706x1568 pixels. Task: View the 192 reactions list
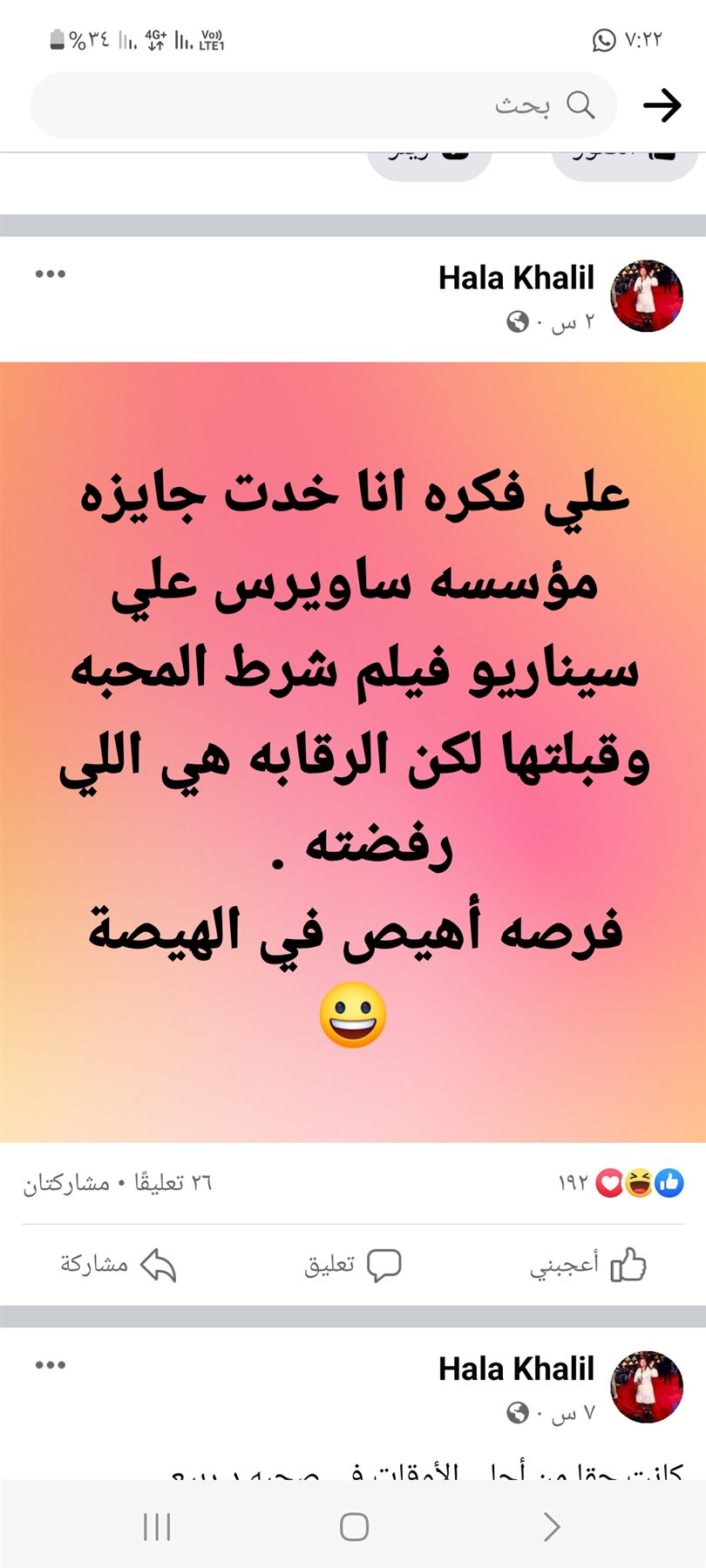point(621,1183)
